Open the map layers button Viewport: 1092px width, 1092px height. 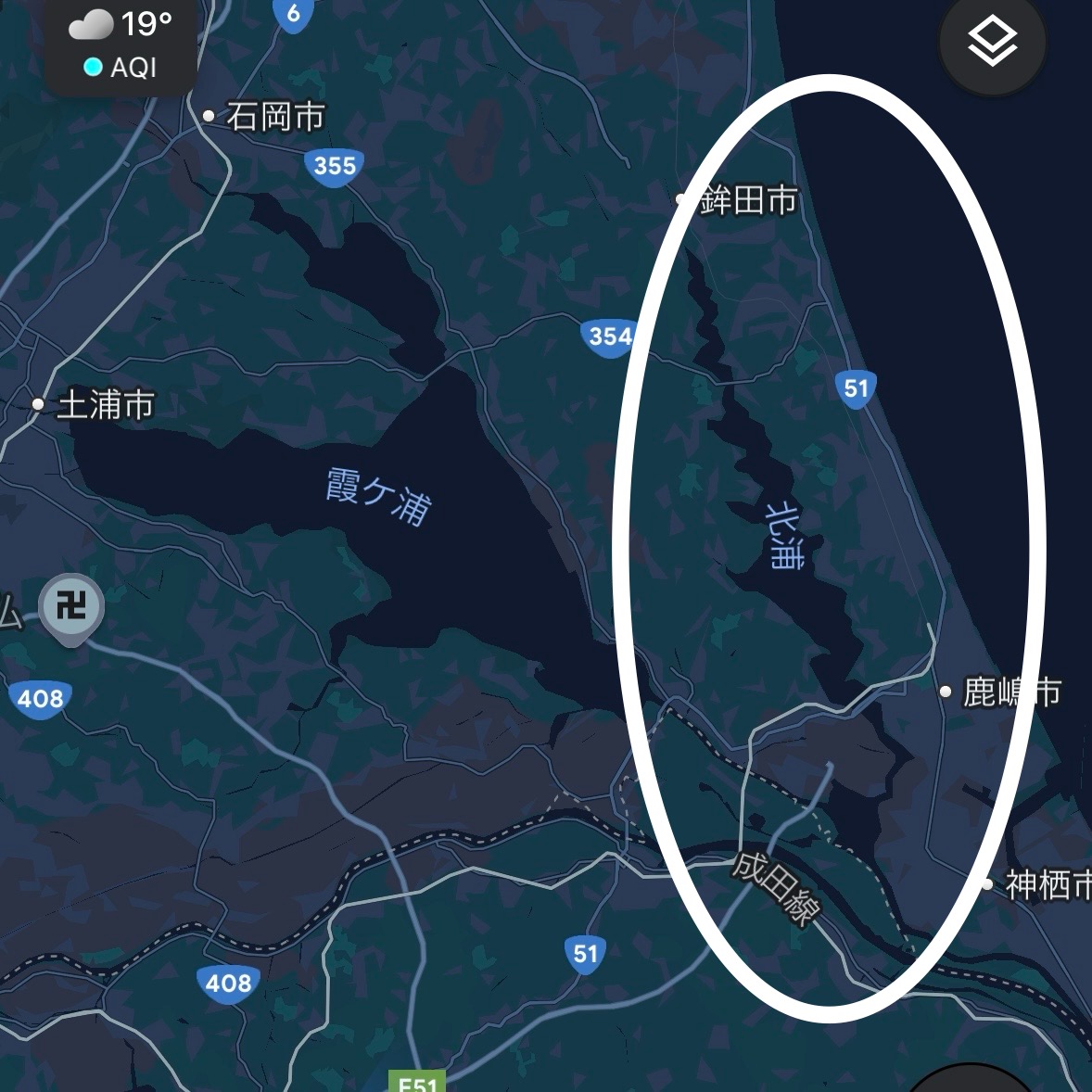pos(992,42)
